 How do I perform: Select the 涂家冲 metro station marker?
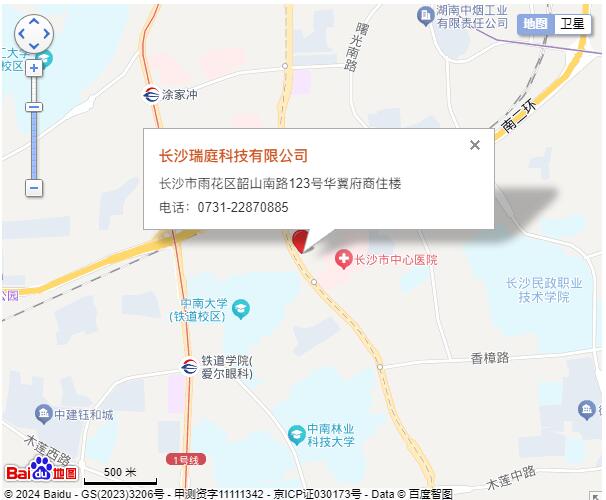click(150, 94)
